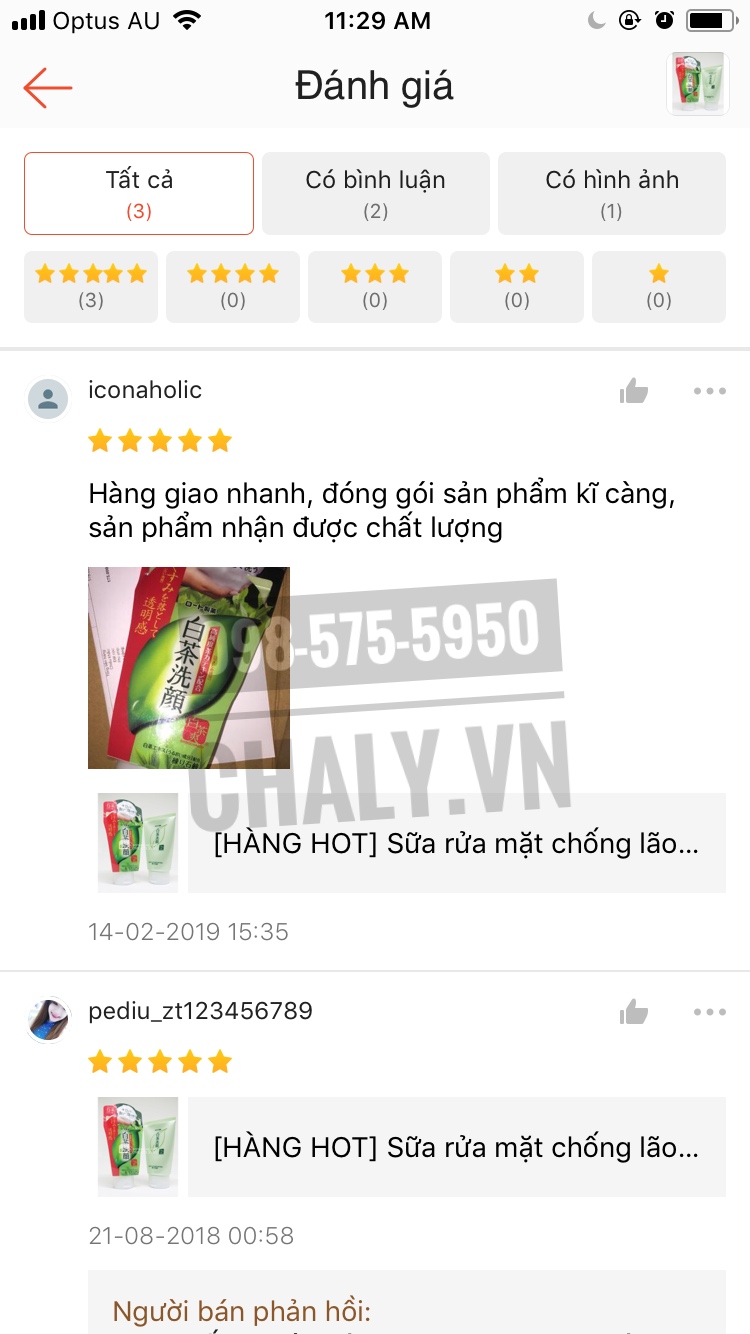Open the product thumbnail in header

[x=697, y=84]
